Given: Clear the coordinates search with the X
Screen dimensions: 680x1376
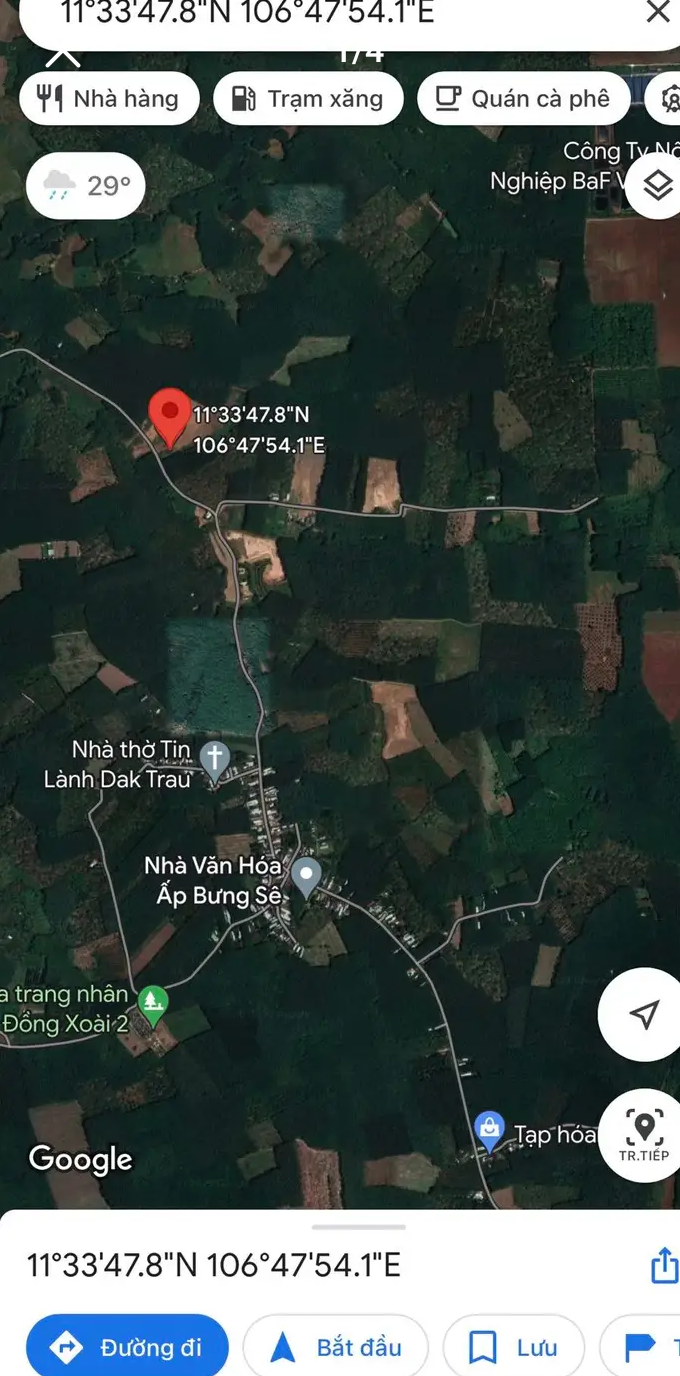Looking at the screenshot, I should coord(657,13).
